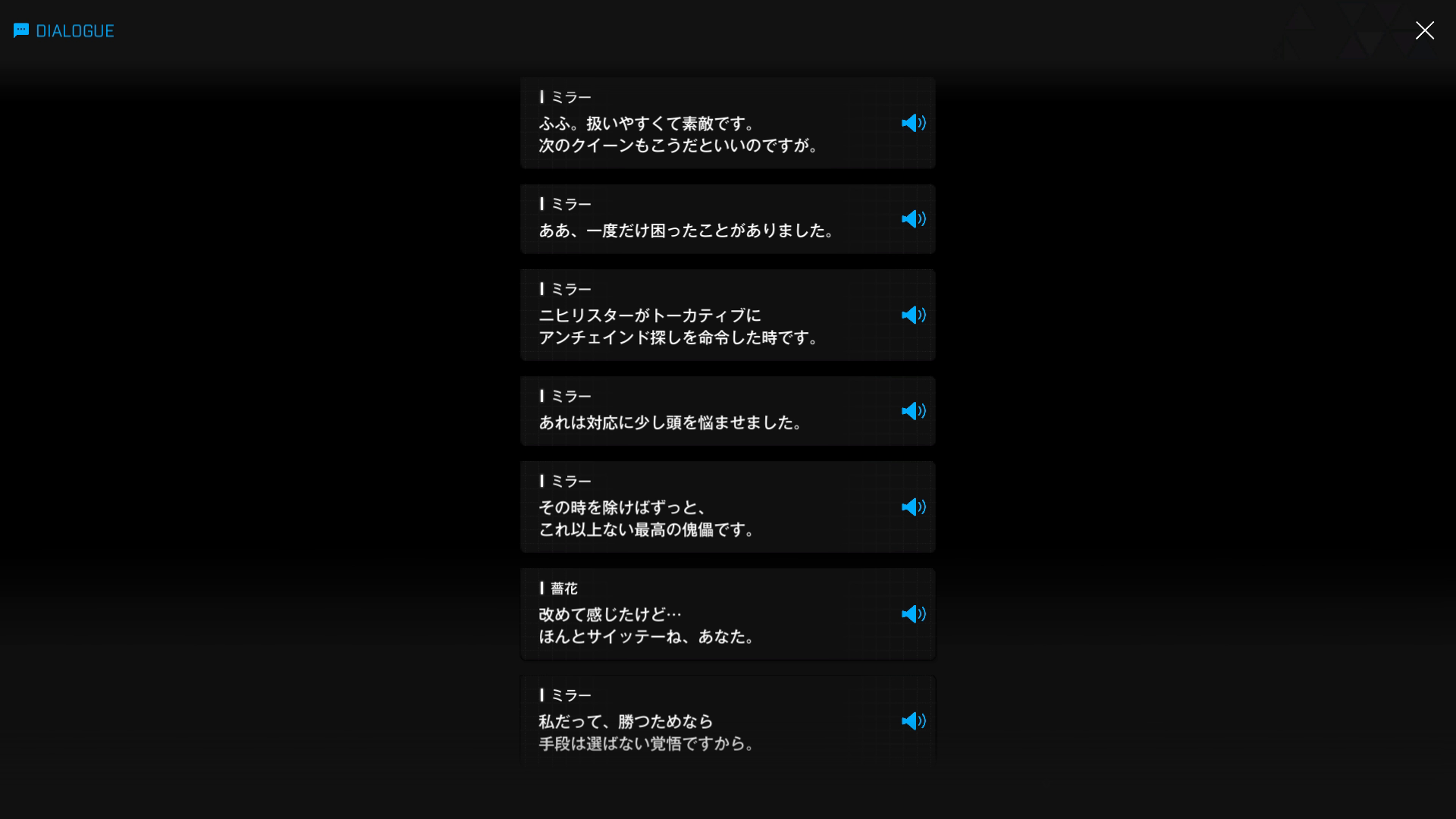Play voice for 'その時を除けばずっと' line

pos(913,507)
